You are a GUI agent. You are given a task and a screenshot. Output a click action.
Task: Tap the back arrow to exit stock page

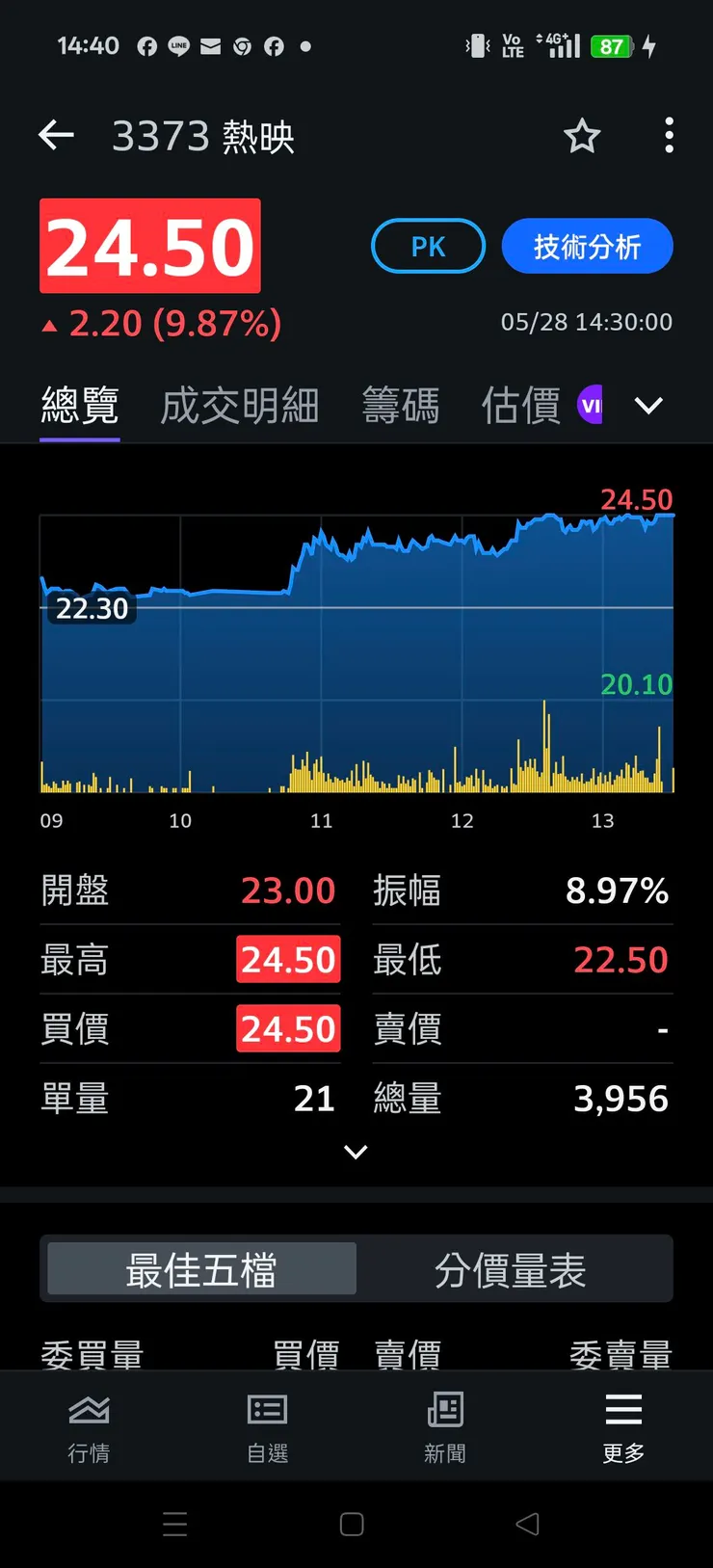pyautogui.click(x=55, y=136)
